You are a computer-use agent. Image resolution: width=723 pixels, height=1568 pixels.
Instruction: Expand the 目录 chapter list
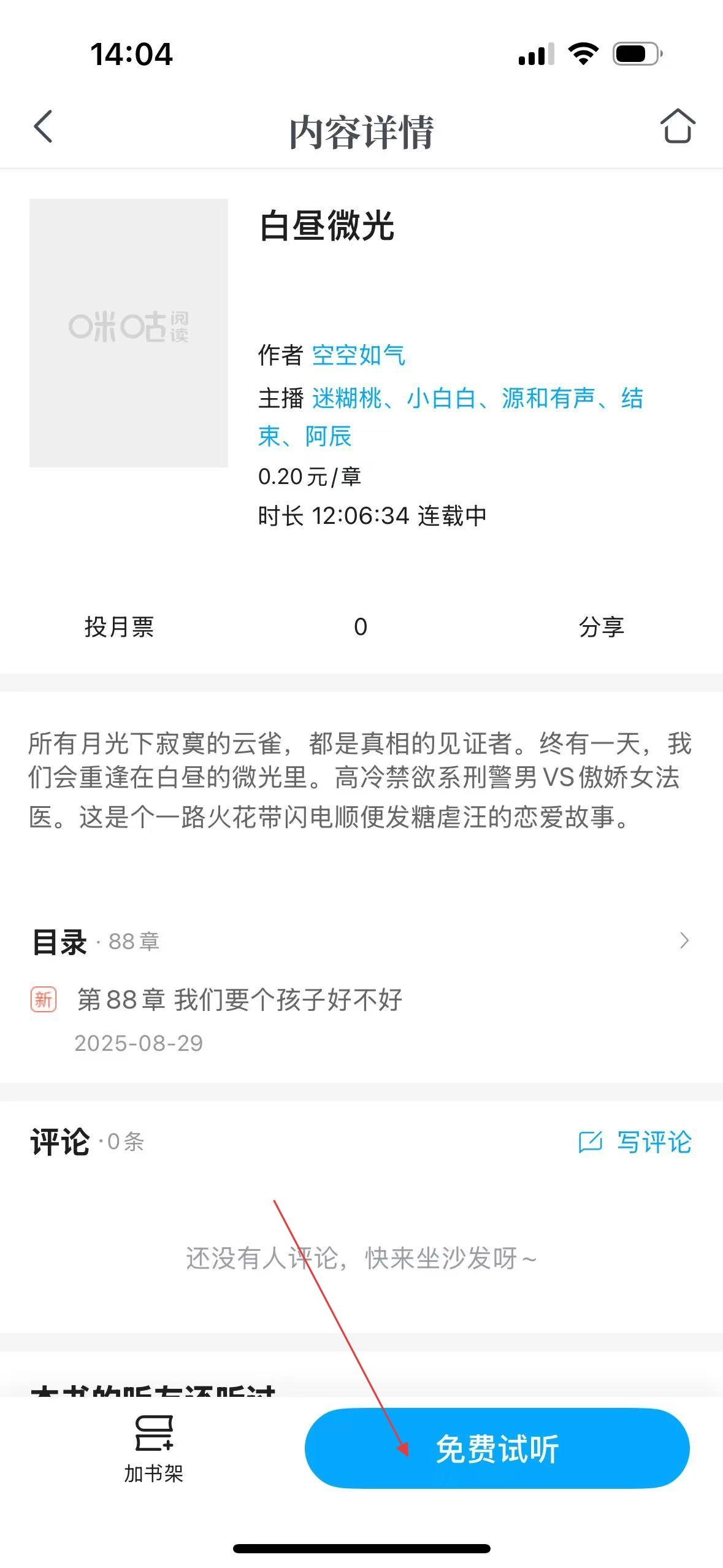click(x=683, y=941)
